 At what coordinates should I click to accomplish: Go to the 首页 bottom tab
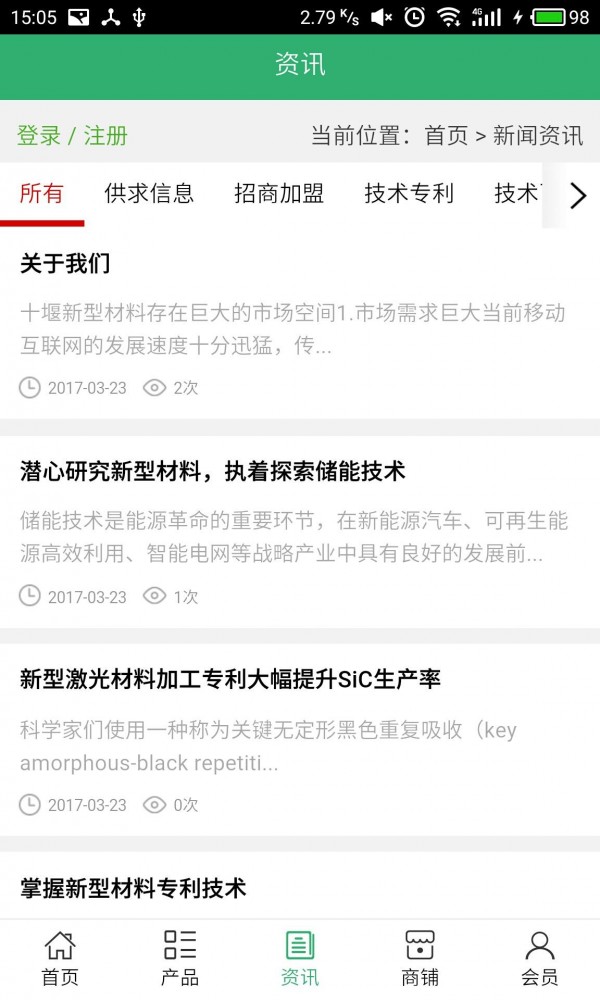[x=60, y=958]
